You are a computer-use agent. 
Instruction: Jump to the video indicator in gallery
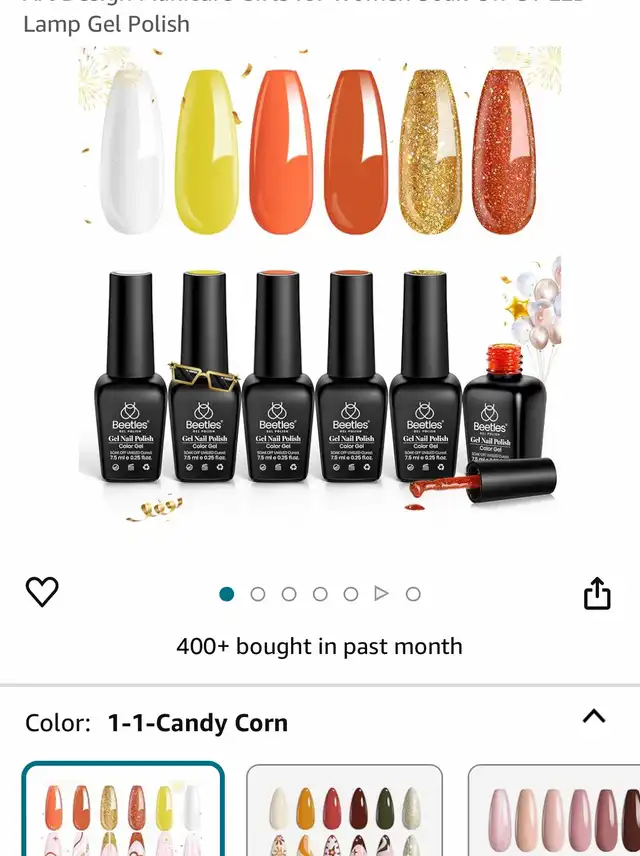[x=381, y=594]
